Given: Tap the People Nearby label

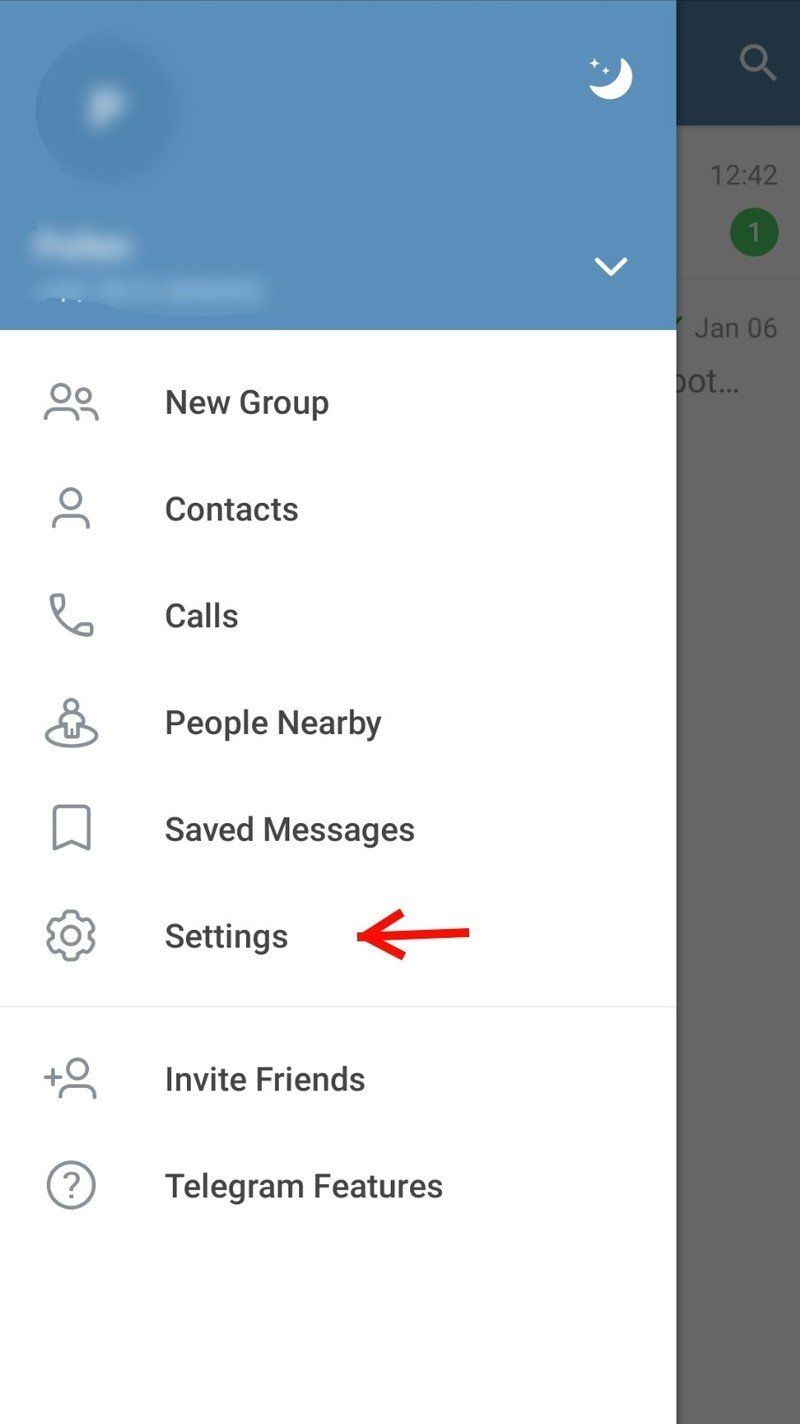Looking at the screenshot, I should pyautogui.click(x=272, y=722).
